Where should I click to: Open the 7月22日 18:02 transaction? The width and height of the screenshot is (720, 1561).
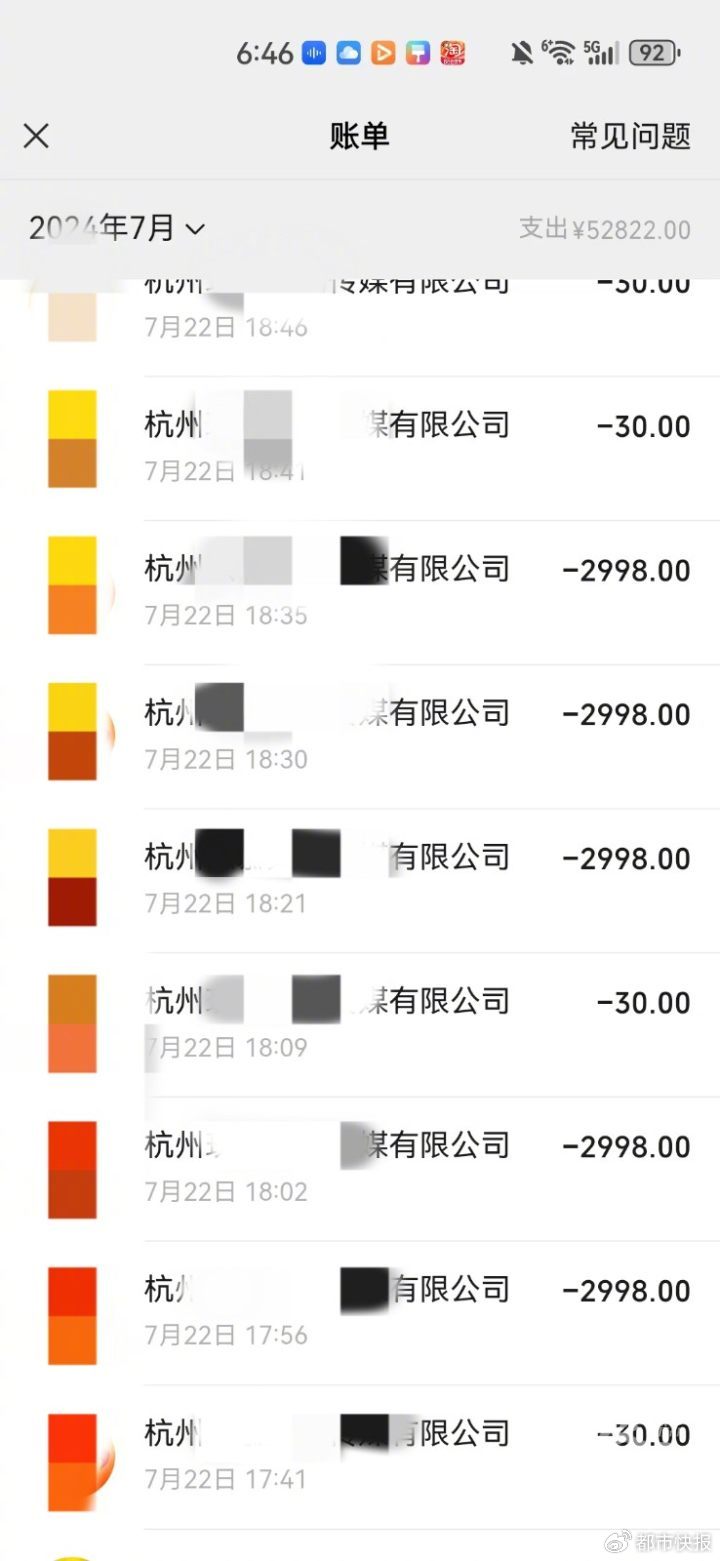coord(360,1168)
